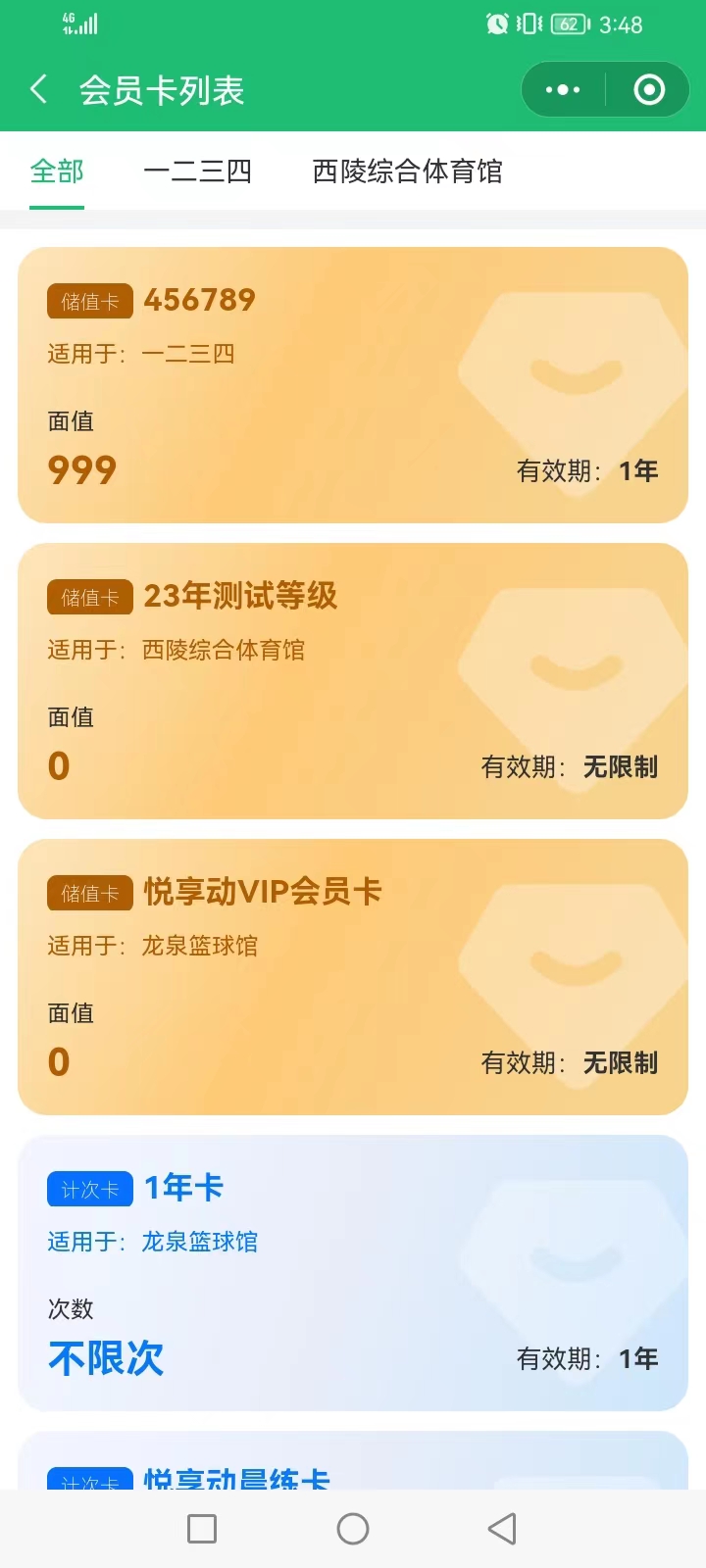Screen dimensions: 706x1568
Task: View the 23年测试等级 card details
Action: [353, 681]
